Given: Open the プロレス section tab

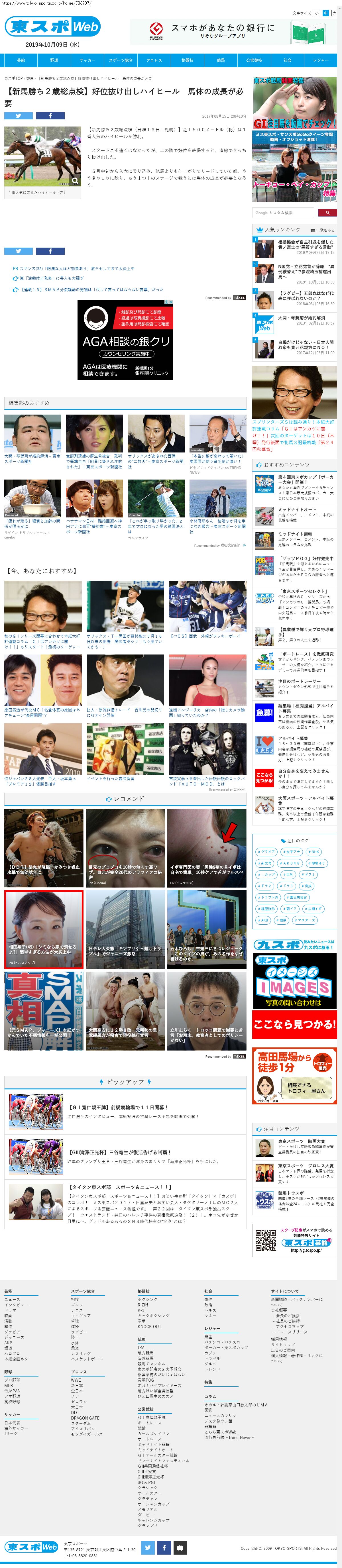Looking at the screenshot, I should [x=154, y=60].
